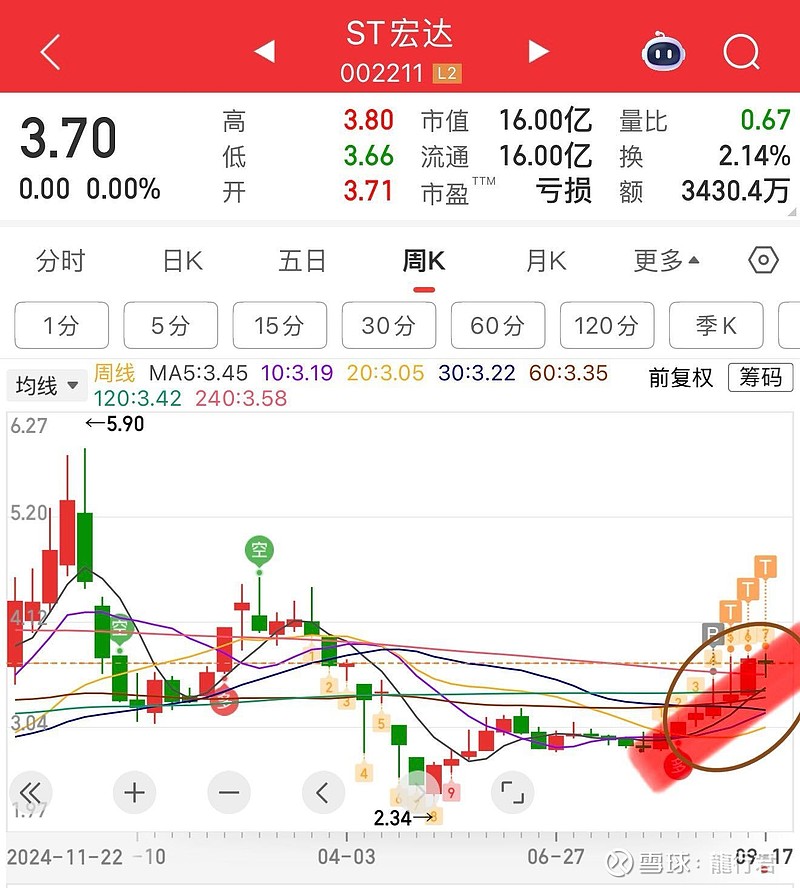Show the 五日 chart
The width and height of the screenshot is (800, 888).
(x=302, y=262)
